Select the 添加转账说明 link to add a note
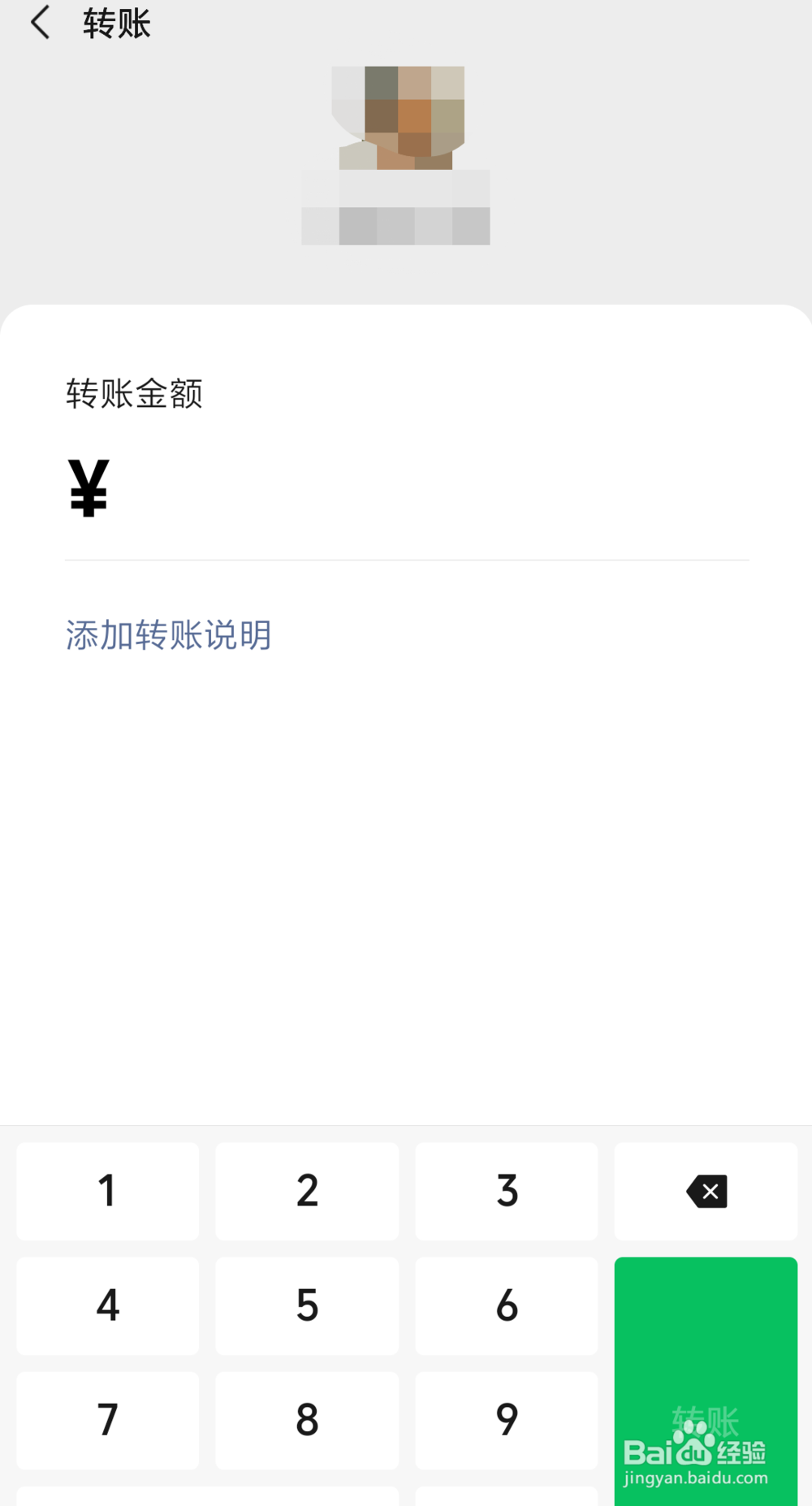The width and height of the screenshot is (812, 1506). (x=167, y=635)
